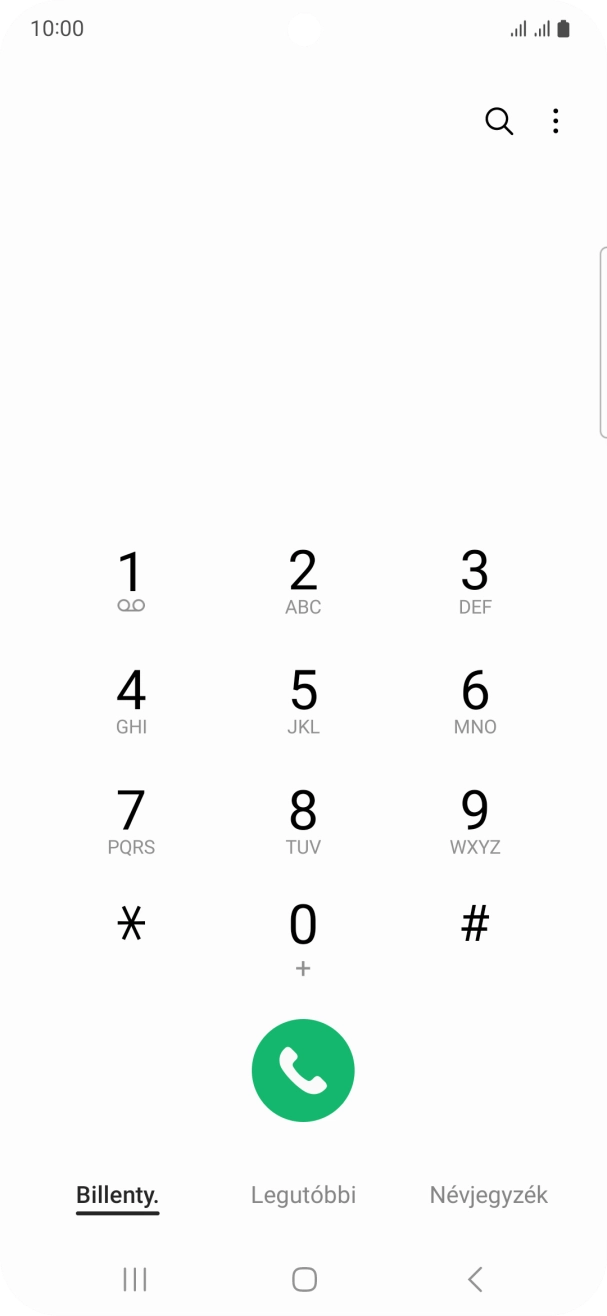
Task: Enter the 6 MNO key
Action: (x=475, y=700)
